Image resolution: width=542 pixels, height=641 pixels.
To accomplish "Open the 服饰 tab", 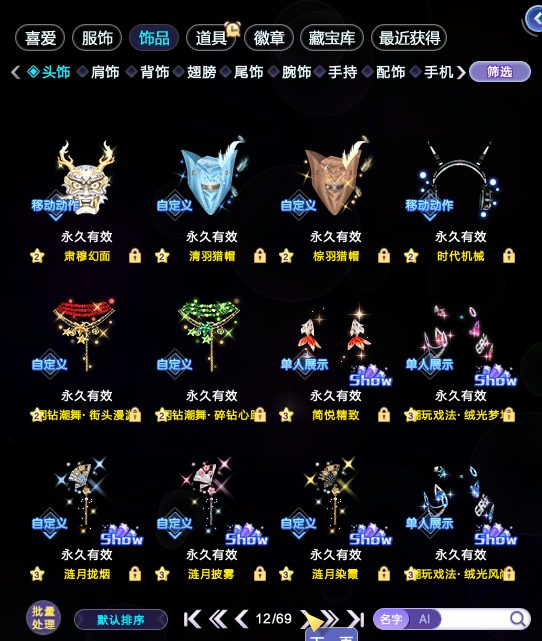I will click(97, 38).
